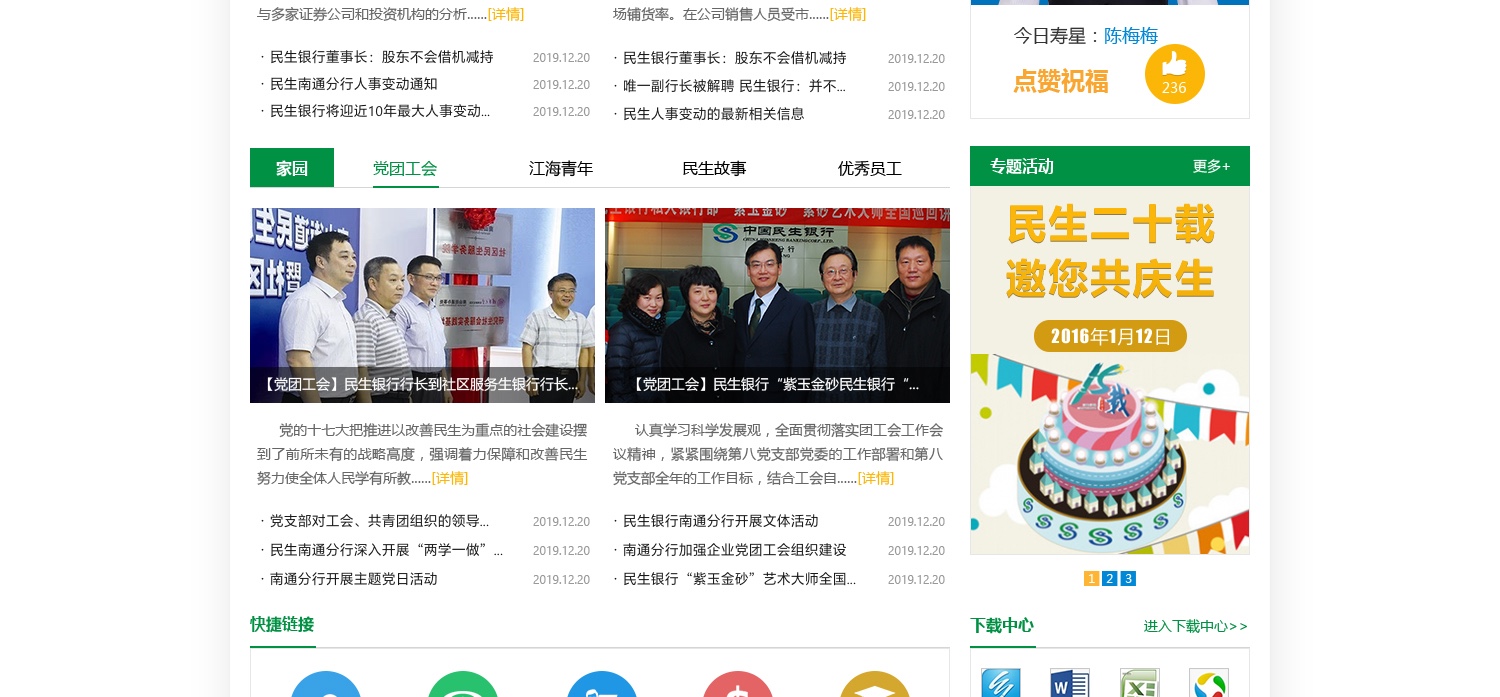Open 进入下载中心 link
This screenshot has height=697, width=1500.
tap(1196, 626)
